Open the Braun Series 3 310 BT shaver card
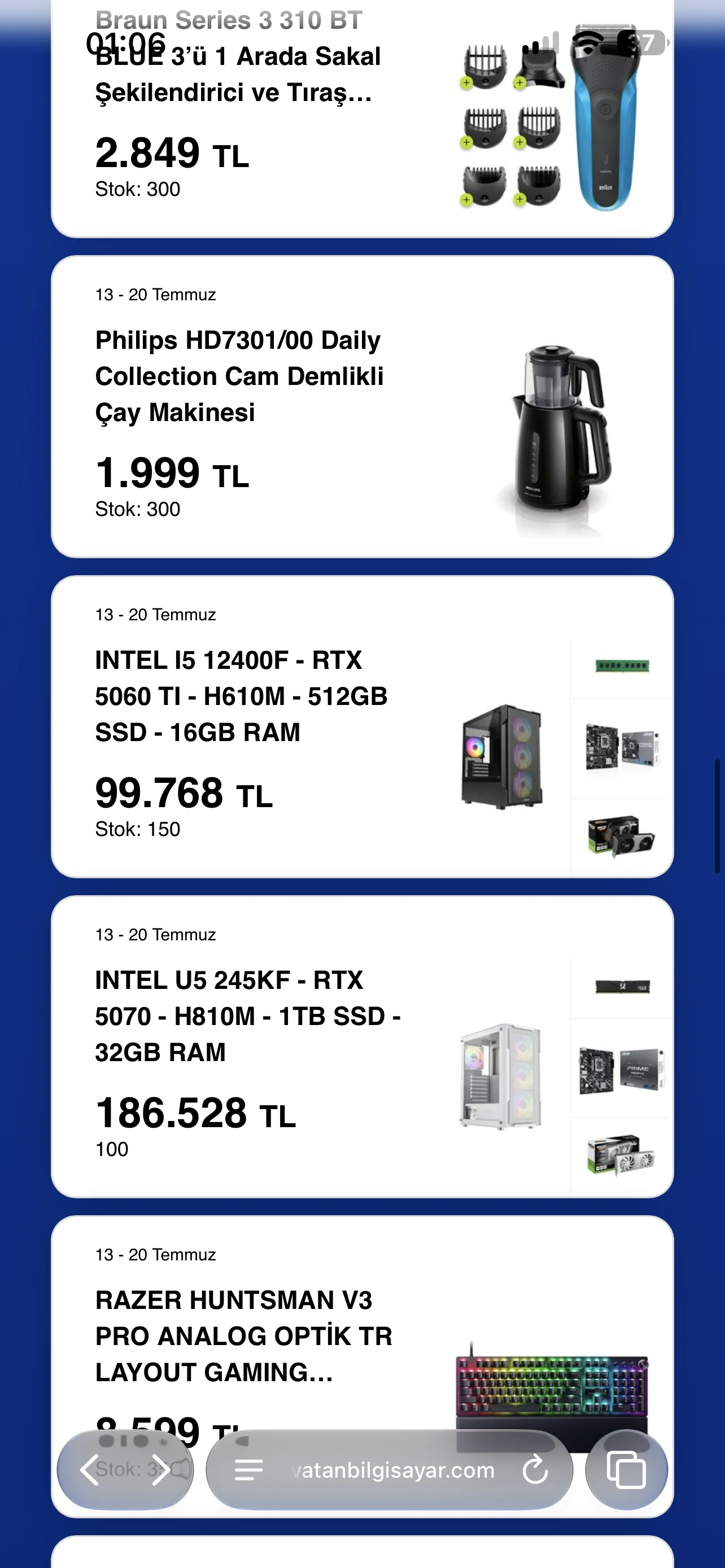The image size is (725, 1568). pos(362,119)
